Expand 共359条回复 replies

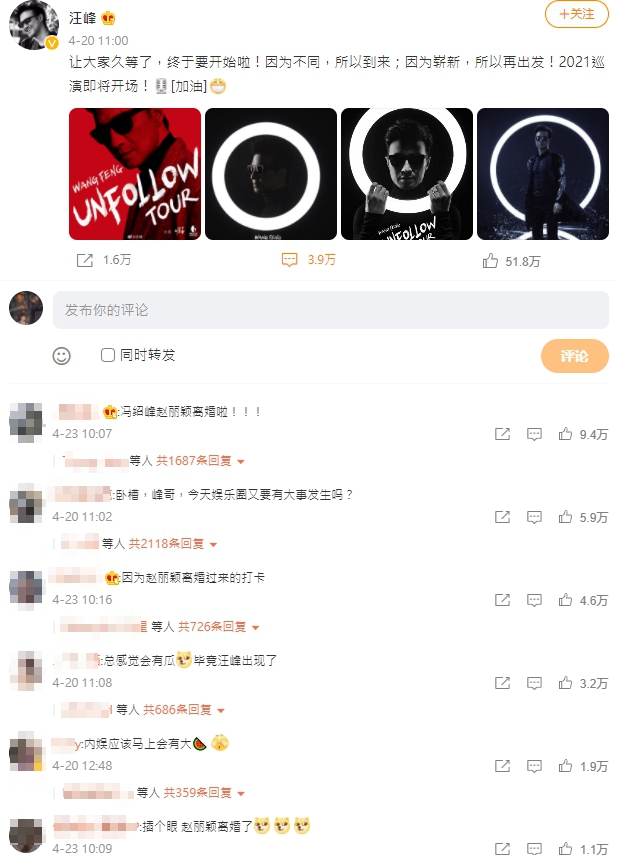pyautogui.click(x=204, y=792)
